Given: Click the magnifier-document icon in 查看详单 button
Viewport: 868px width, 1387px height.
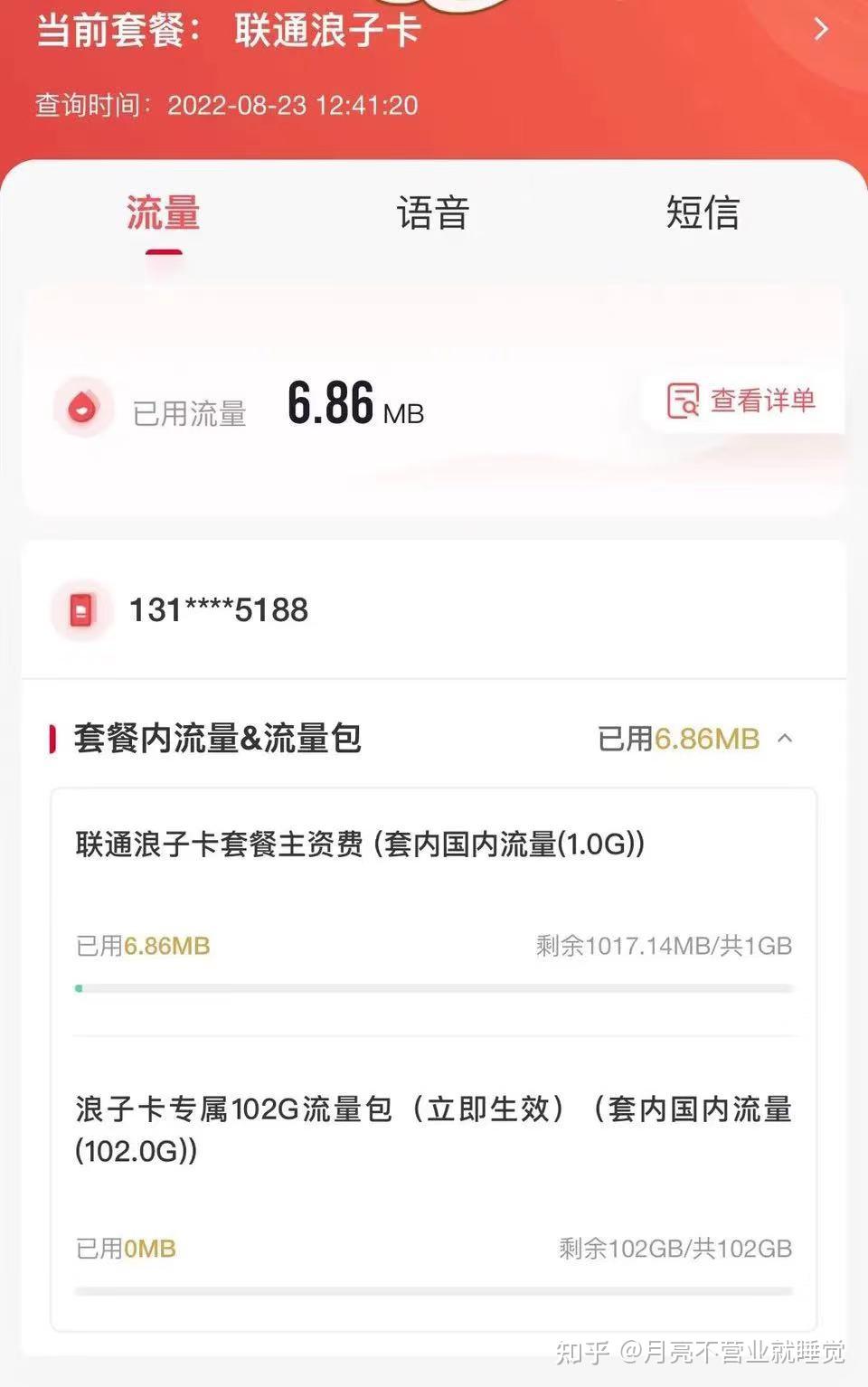Looking at the screenshot, I should (x=683, y=399).
